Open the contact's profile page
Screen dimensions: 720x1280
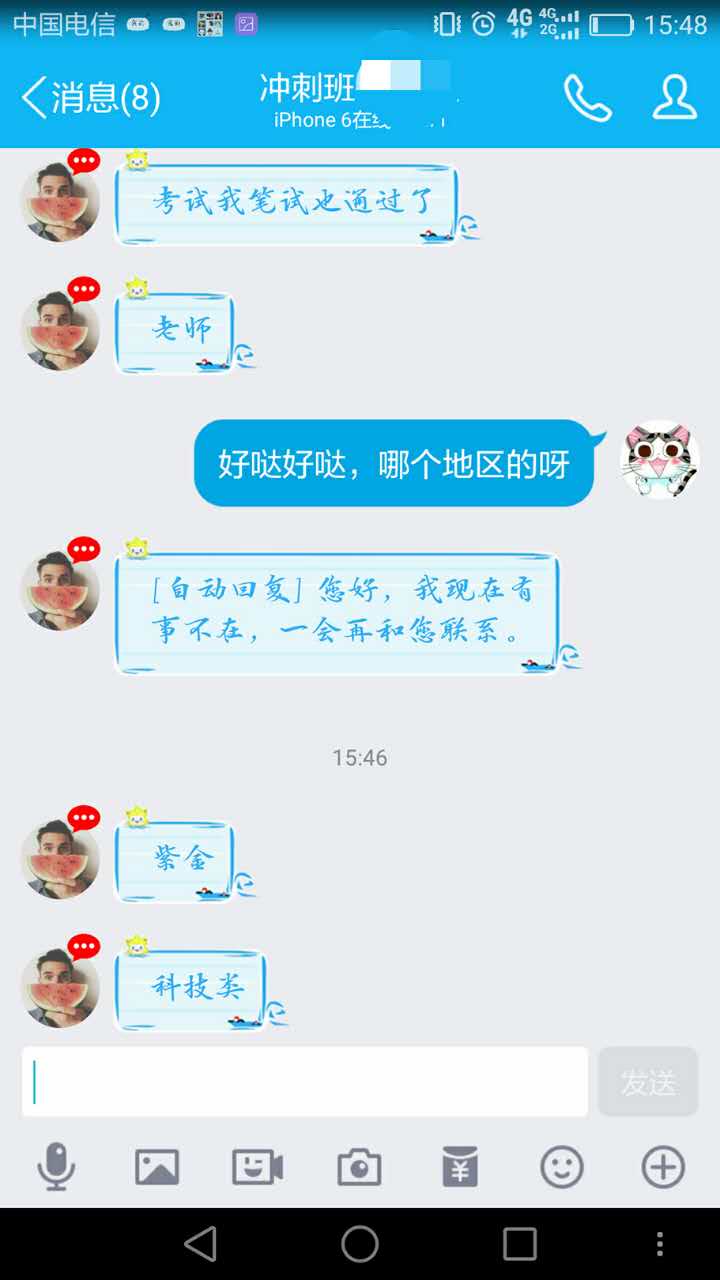click(x=675, y=98)
